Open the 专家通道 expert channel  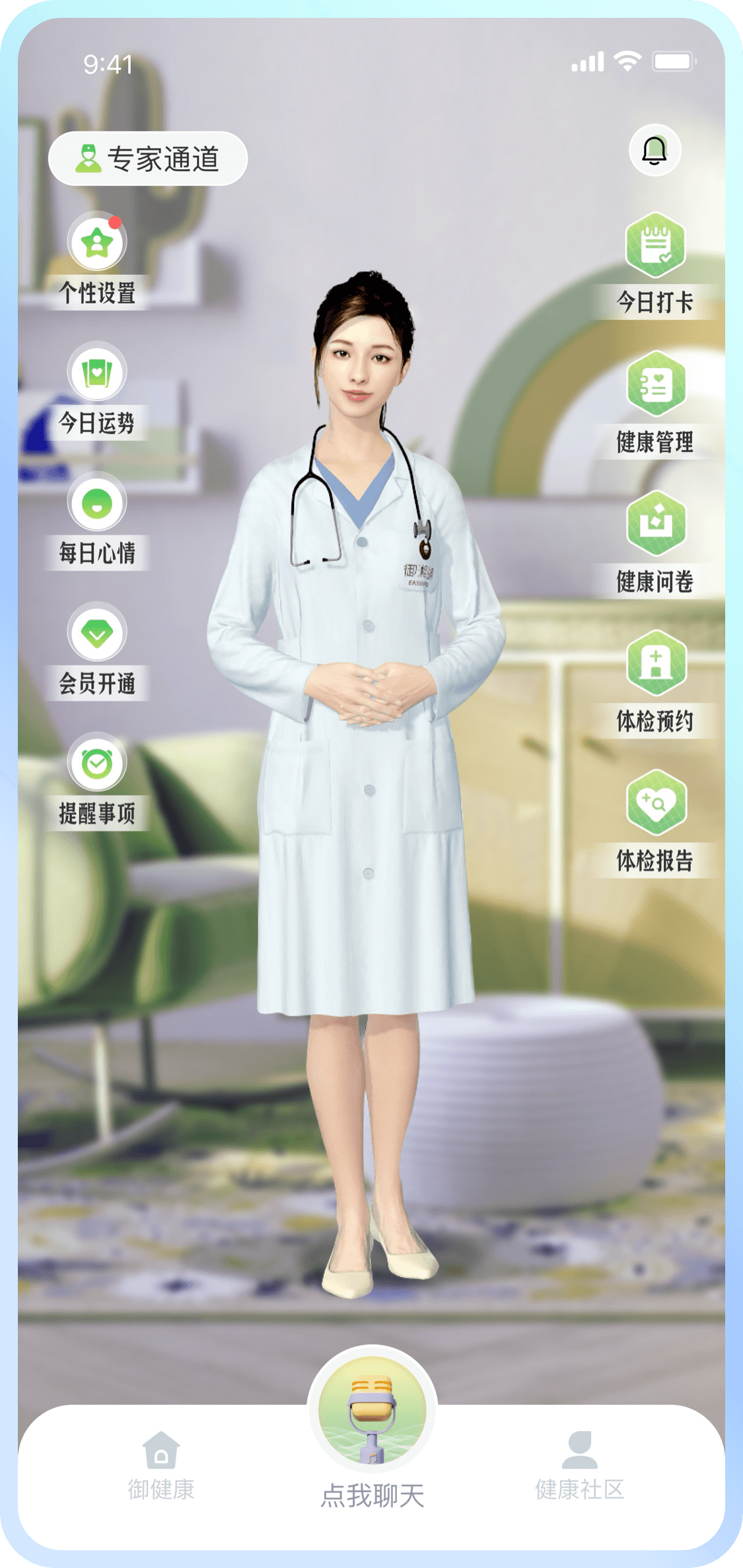pos(148,159)
